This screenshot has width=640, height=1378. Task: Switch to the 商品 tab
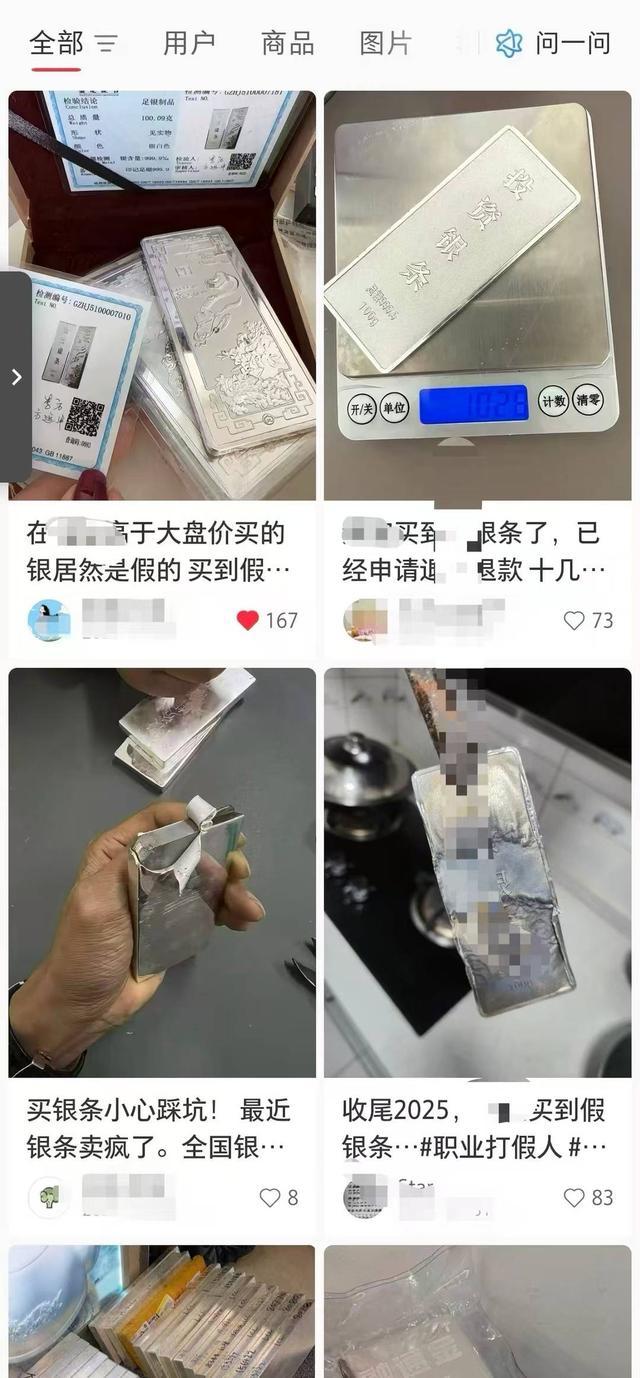[287, 44]
